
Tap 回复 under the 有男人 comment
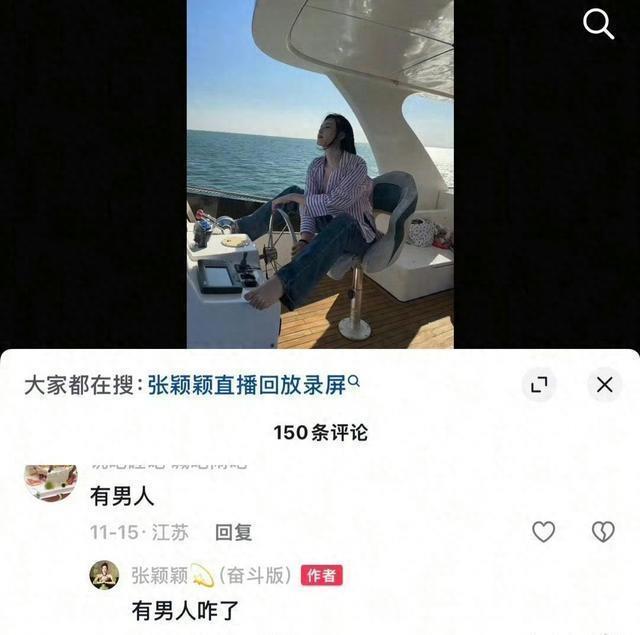click(x=233, y=532)
